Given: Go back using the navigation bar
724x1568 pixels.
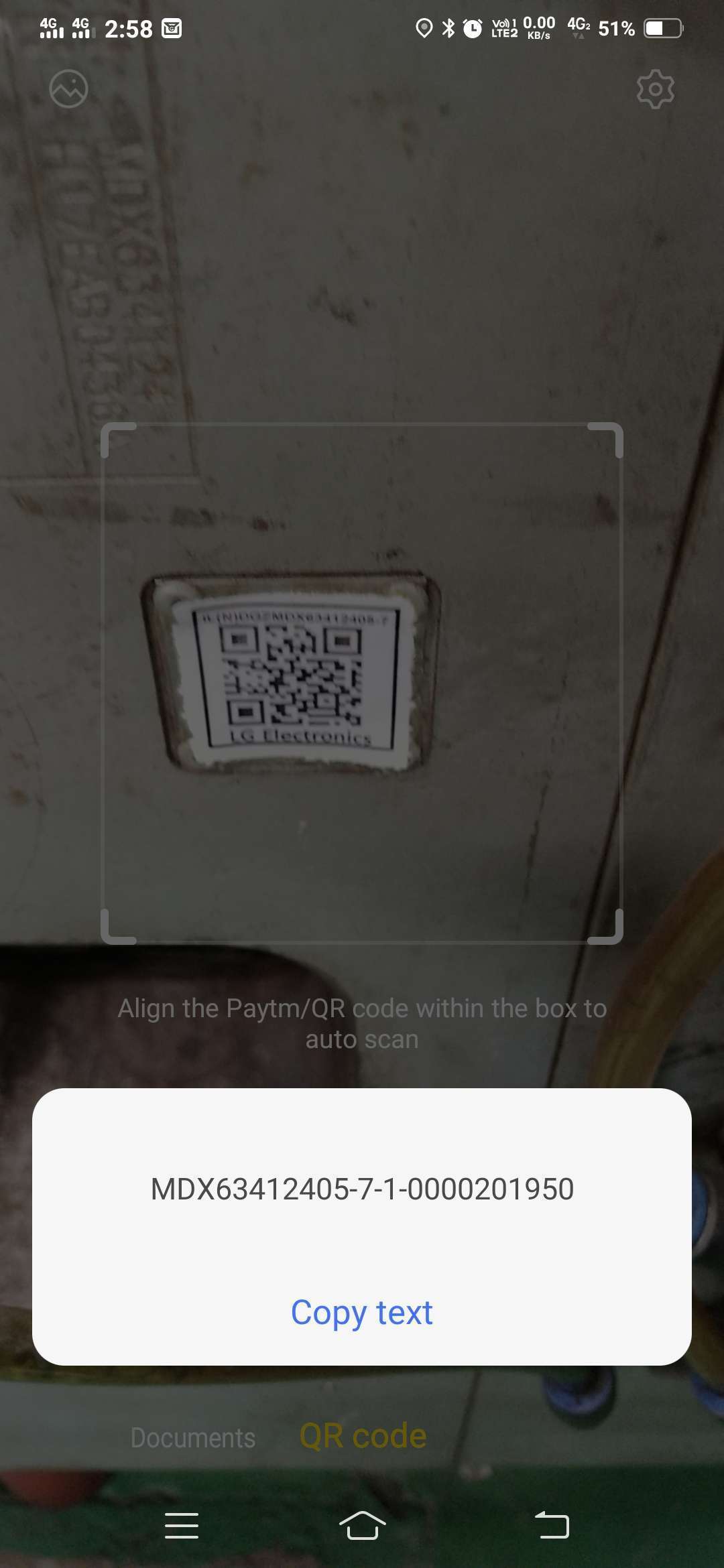Looking at the screenshot, I should pyautogui.click(x=552, y=1526).
